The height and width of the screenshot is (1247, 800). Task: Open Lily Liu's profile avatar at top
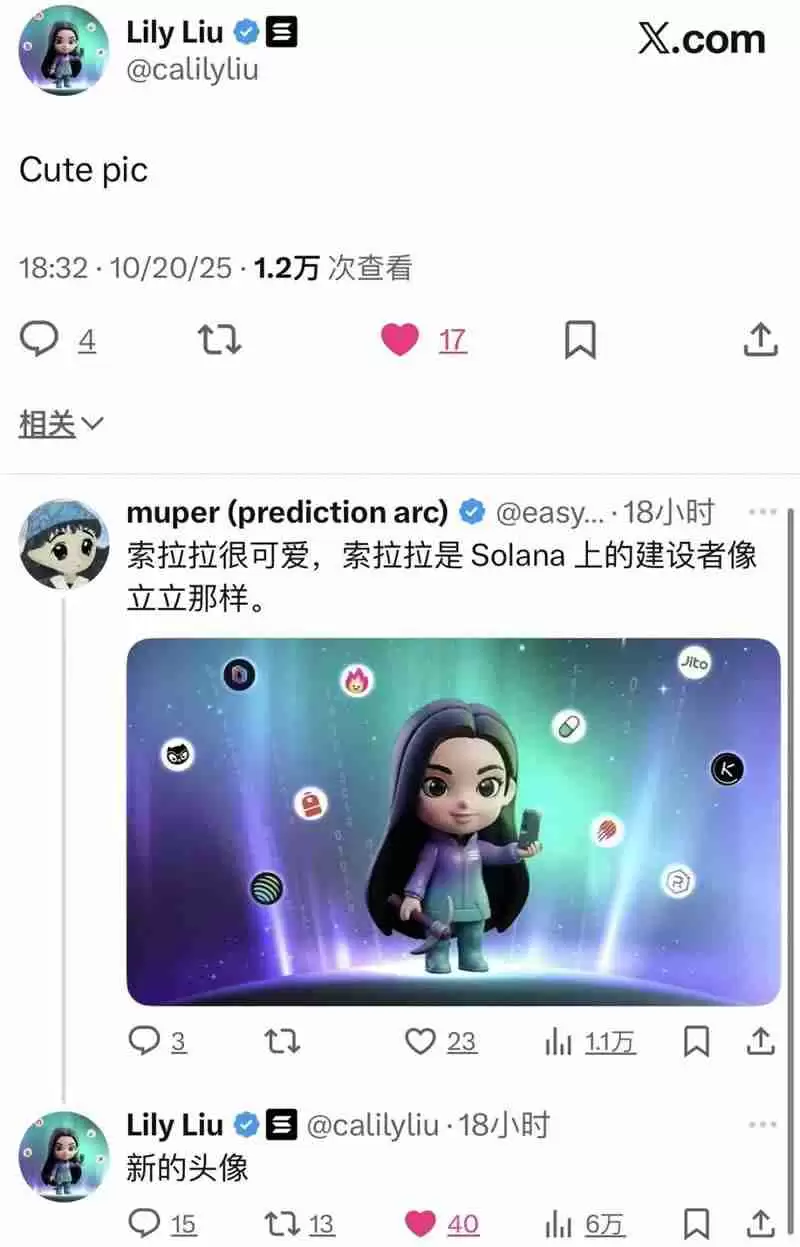coord(63,51)
